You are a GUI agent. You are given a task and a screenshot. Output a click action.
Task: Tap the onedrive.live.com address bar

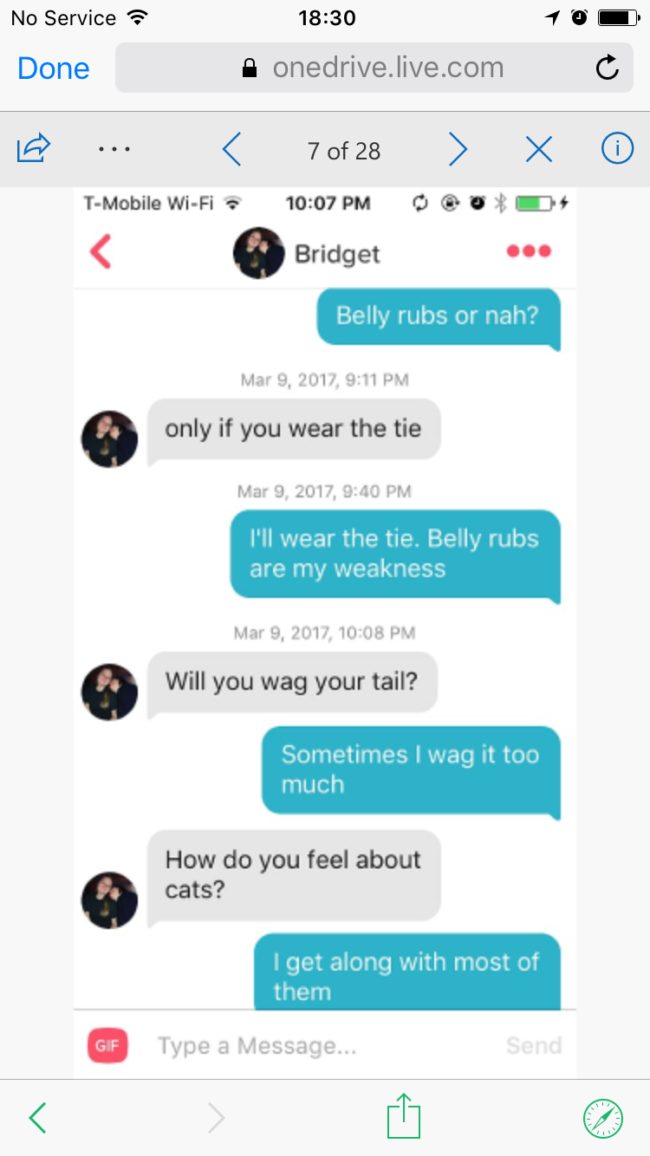click(x=374, y=68)
